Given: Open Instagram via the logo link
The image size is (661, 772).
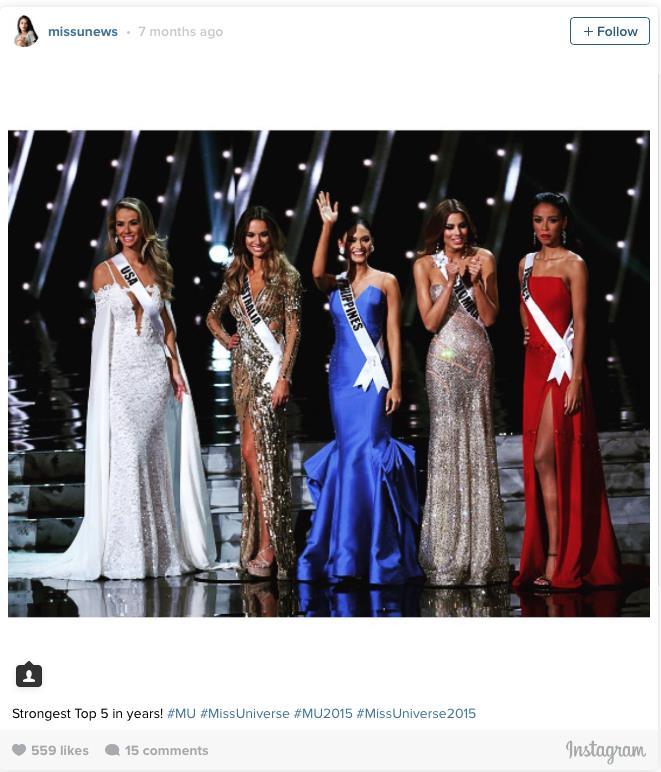Looking at the screenshot, I should [x=605, y=750].
